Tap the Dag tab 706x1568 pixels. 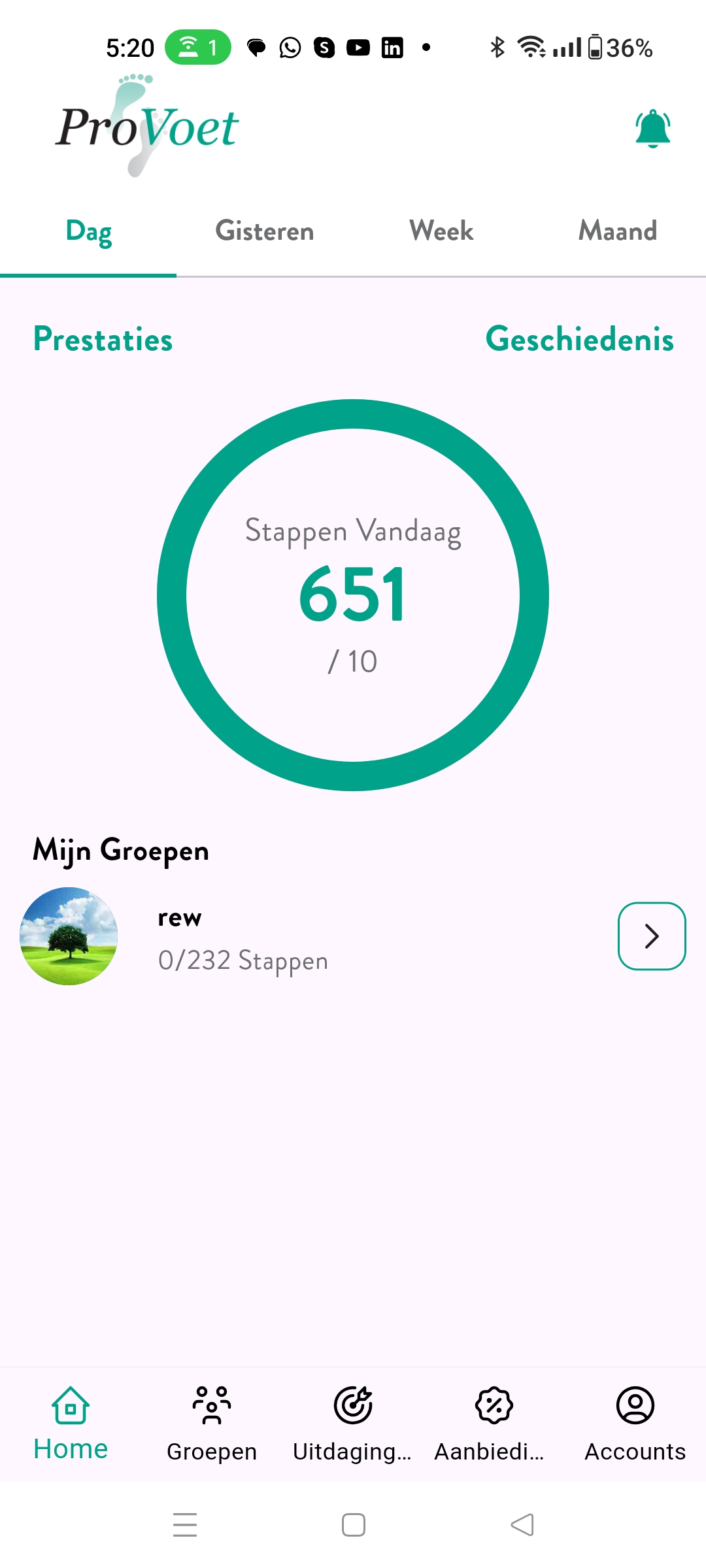click(x=89, y=231)
